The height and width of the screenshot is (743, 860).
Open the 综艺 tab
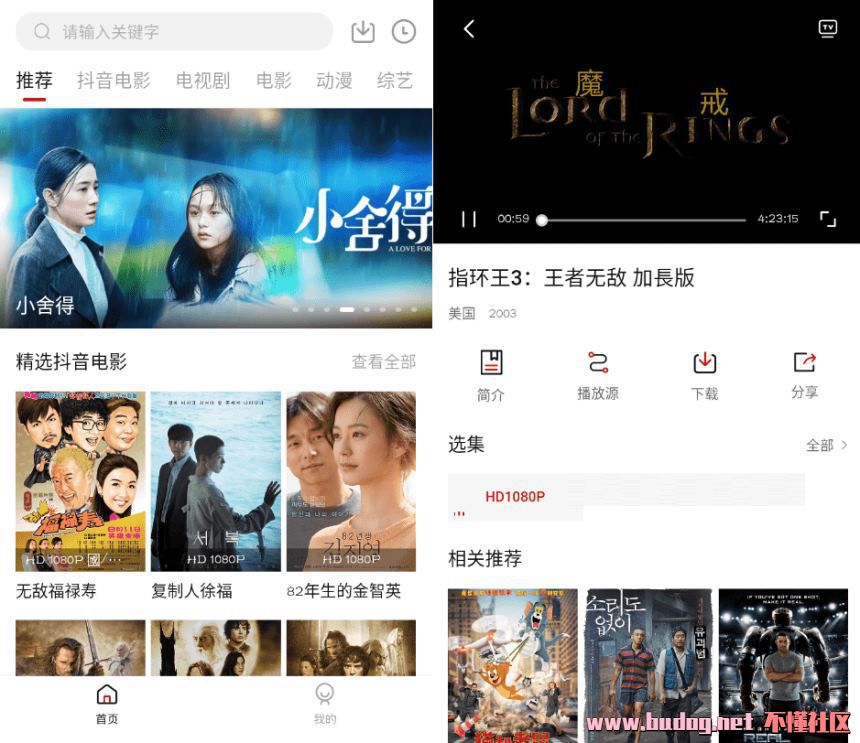tap(394, 81)
